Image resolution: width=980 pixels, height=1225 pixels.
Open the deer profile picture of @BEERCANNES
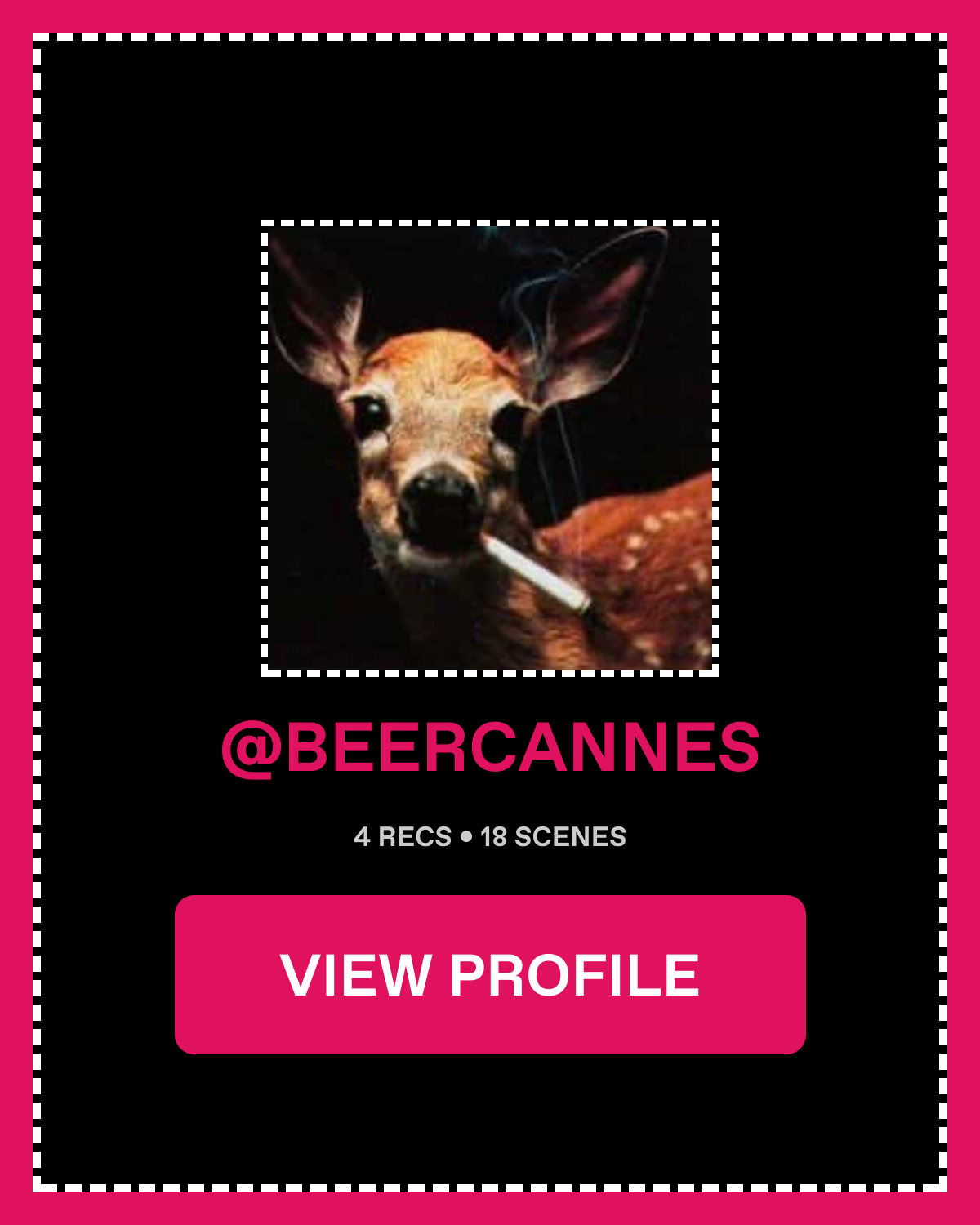click(490, 448)
